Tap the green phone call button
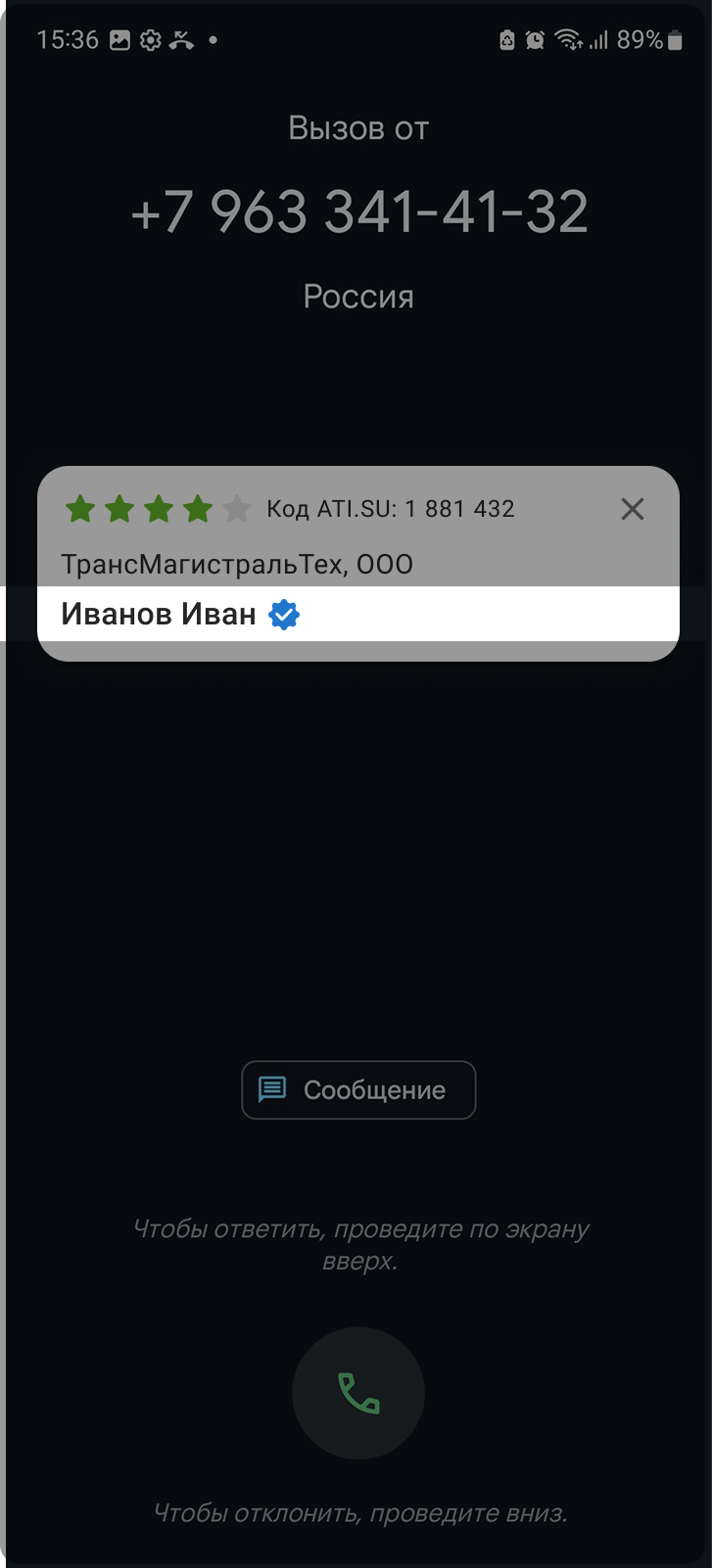712x1568 pixels. 358,1393
